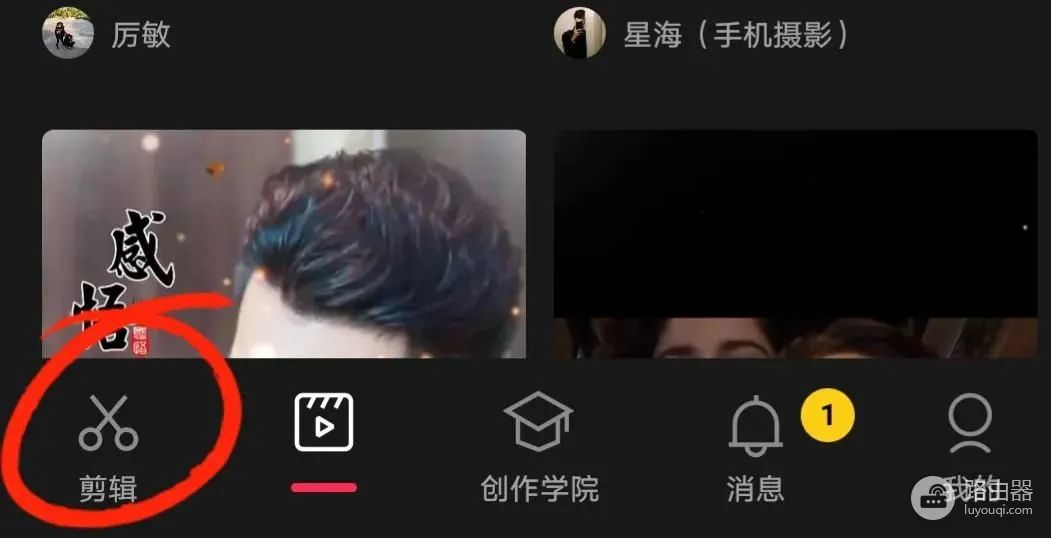Image resolution: width=1051 pixels, height=538 pixels.
Task: Open 星海(手机摄影)'s profile
Action: (x=736, y=34)
